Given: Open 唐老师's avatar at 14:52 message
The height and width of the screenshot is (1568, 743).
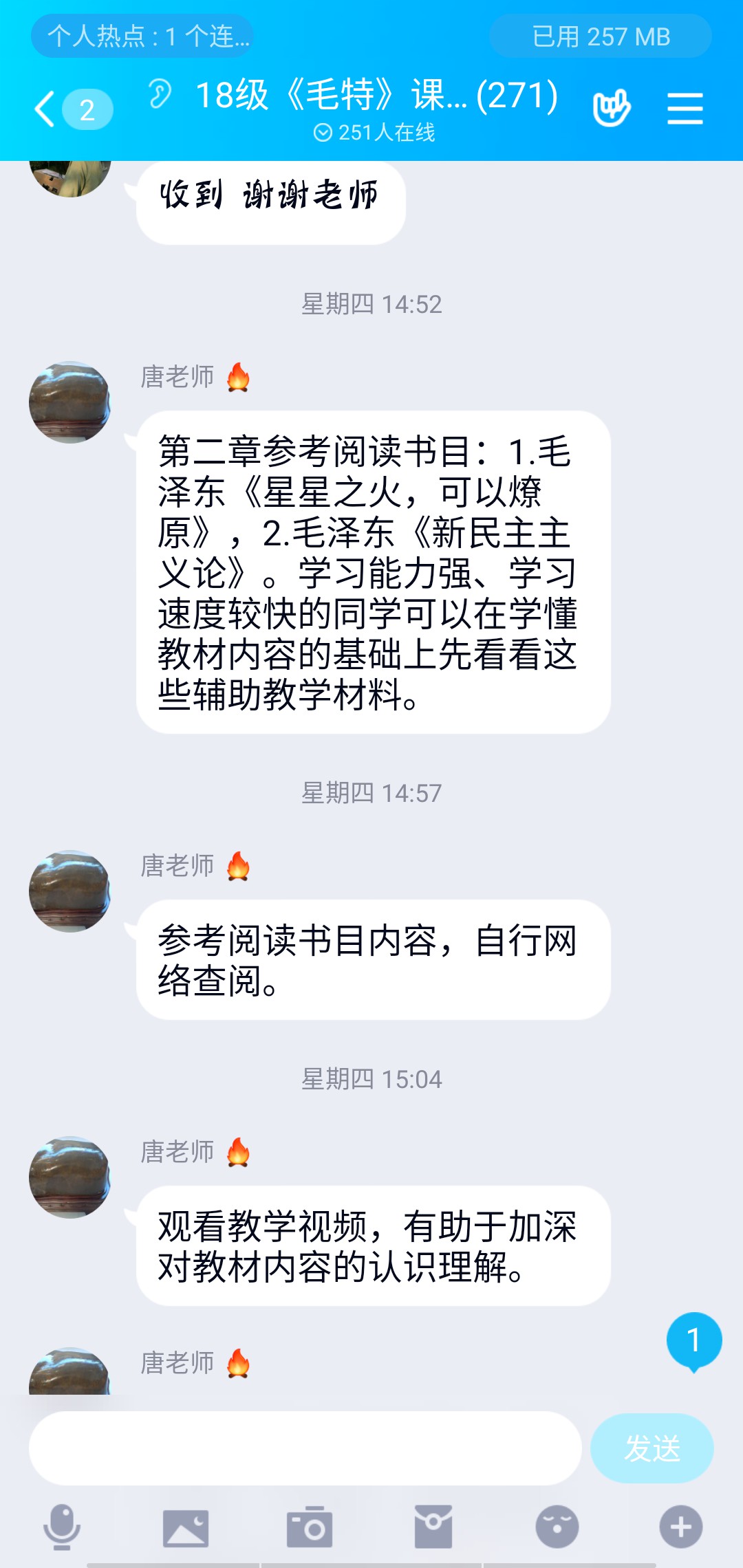Looking at the screenshot, I should point(69,402).
